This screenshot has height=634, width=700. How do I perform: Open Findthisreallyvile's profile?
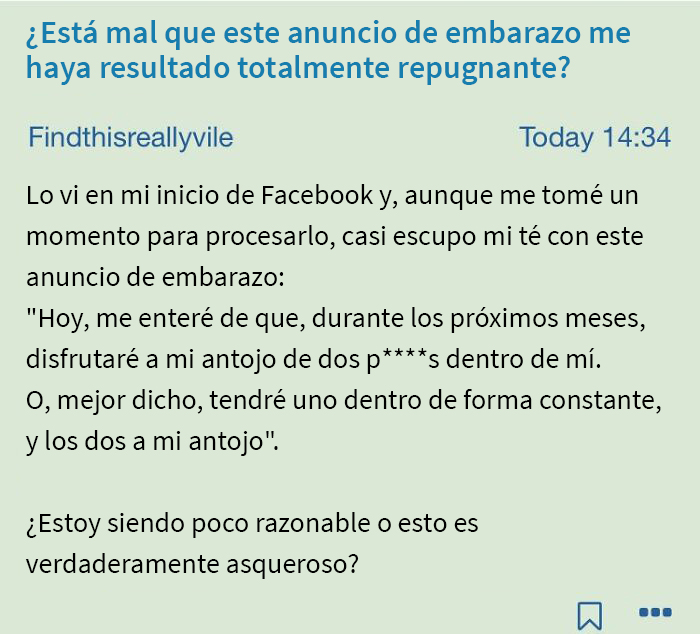[x=130, y=137]
